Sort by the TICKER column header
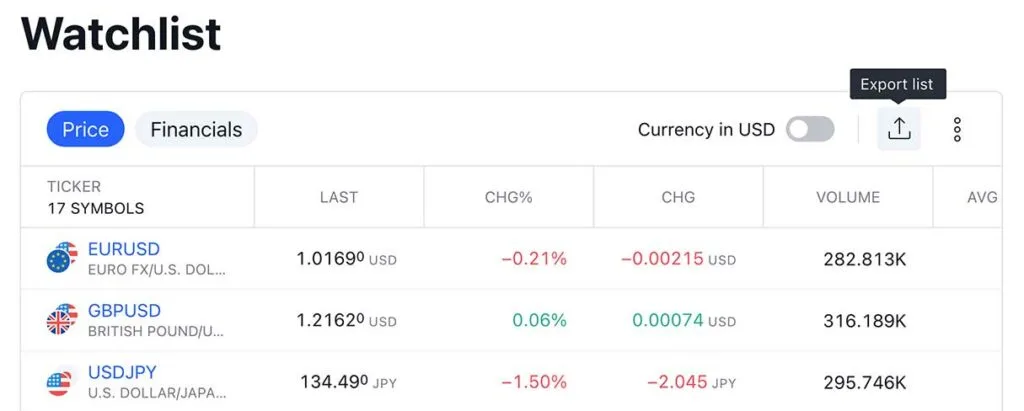 74,187
